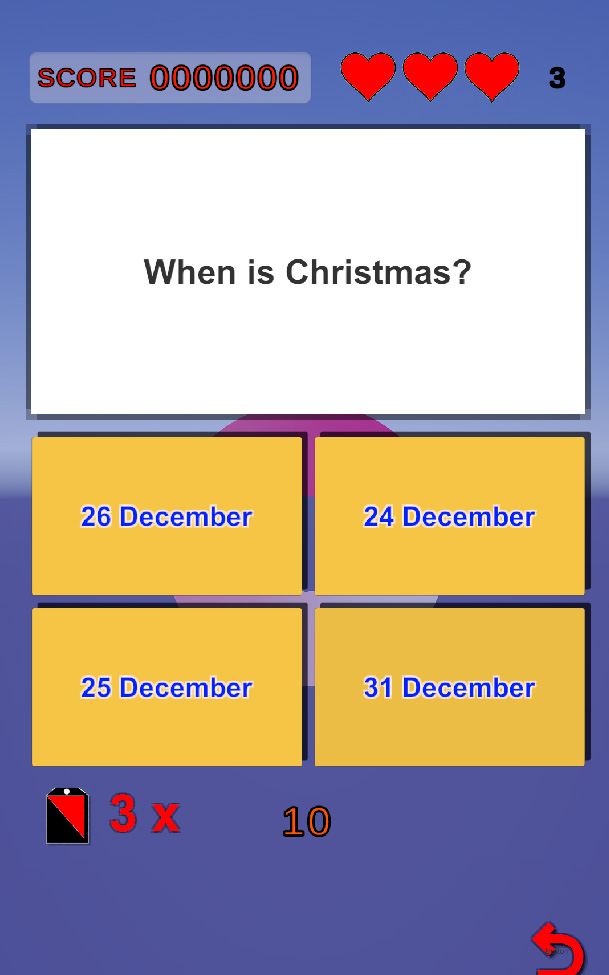609x975 pixels.
Task: Select the 26 December answer
Action: pyautogui.click(x=167, y=516)
